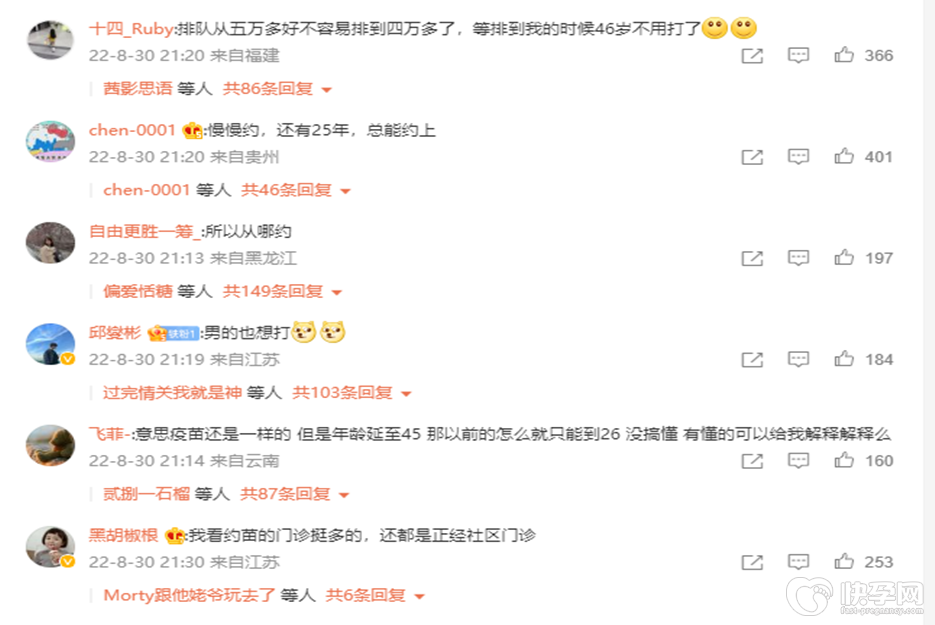Like 邱燮彬's comment
Screen dimensions: 935x625
click(845, 359)
